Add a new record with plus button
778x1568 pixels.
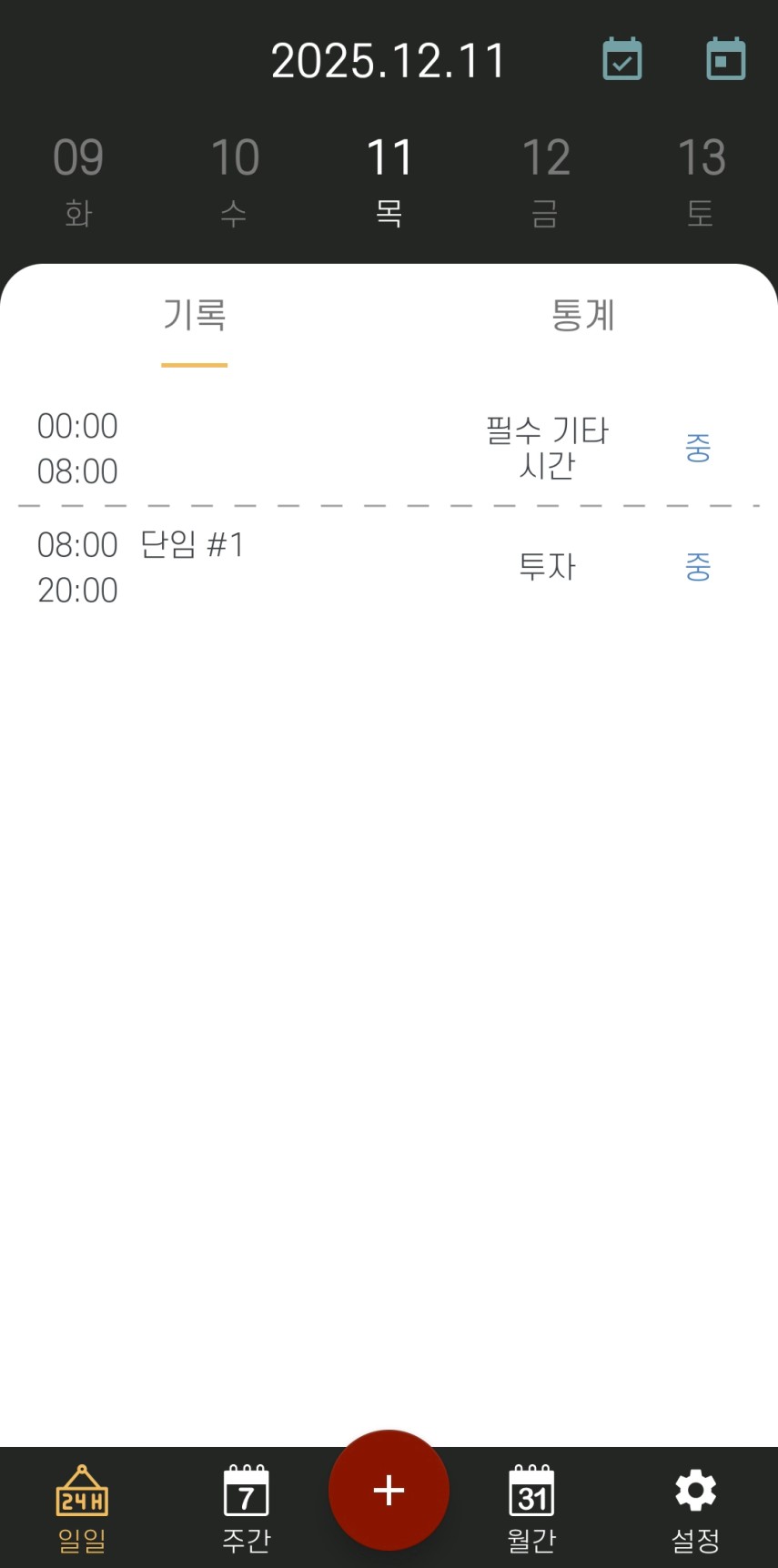(x=389, y=1490)
